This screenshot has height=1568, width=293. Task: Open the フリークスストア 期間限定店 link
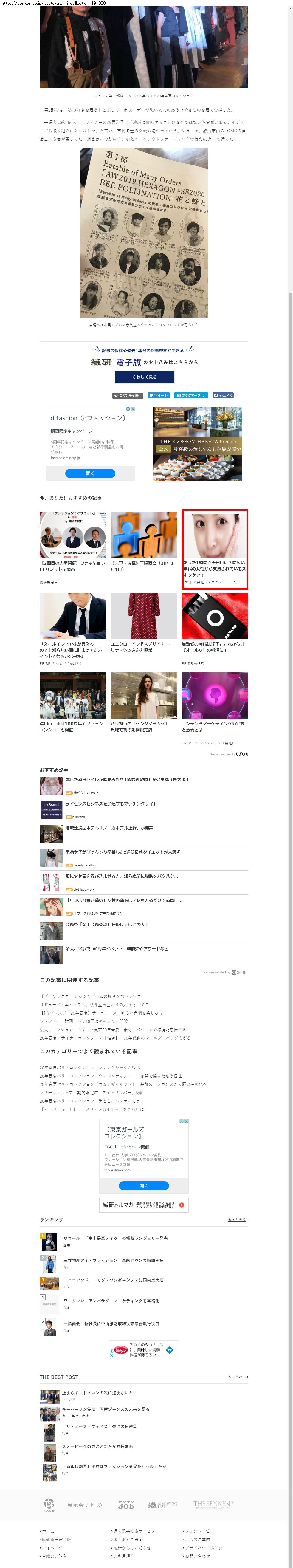pyautogui.click(x=91, y=1092)
